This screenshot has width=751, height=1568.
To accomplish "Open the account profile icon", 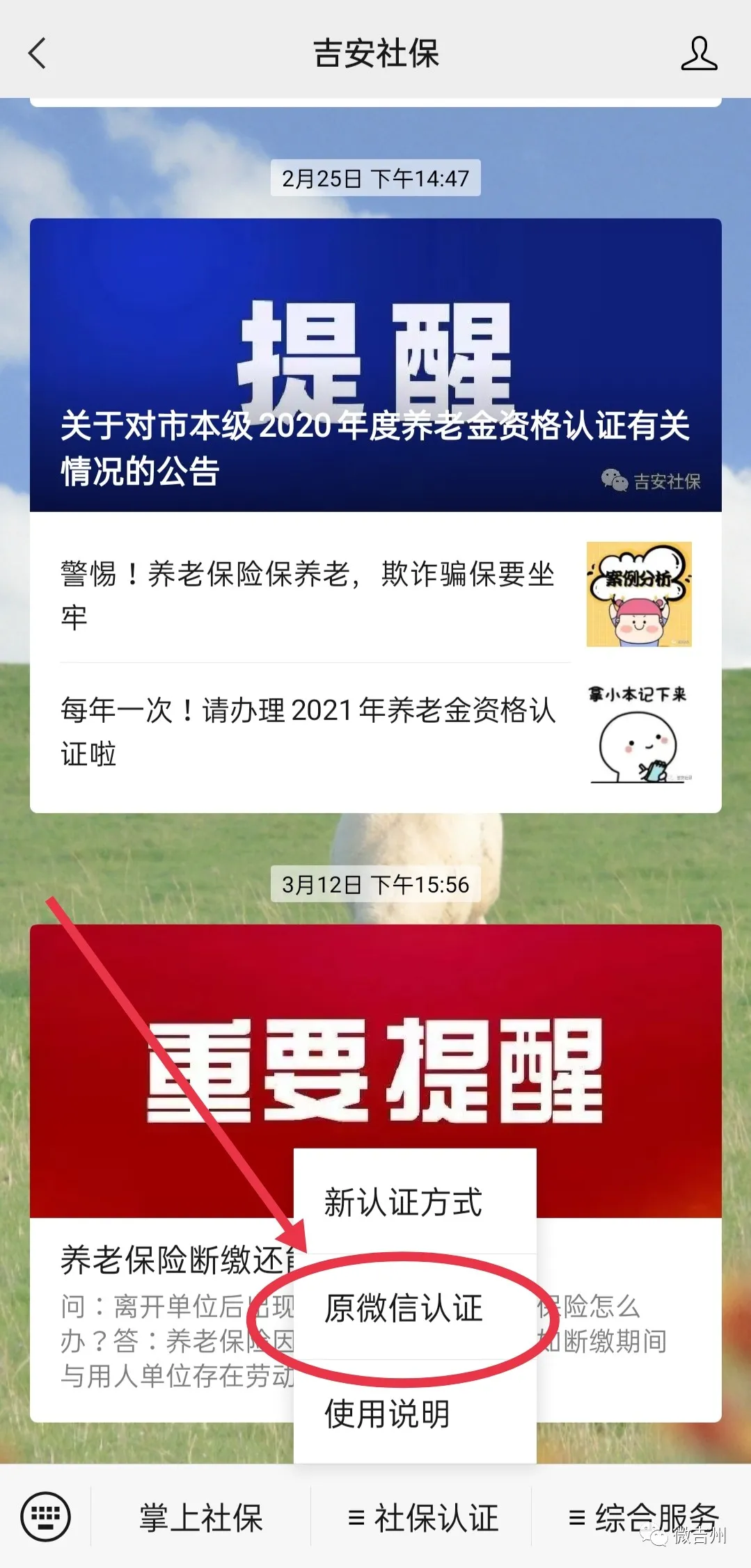I will point(698,54).
